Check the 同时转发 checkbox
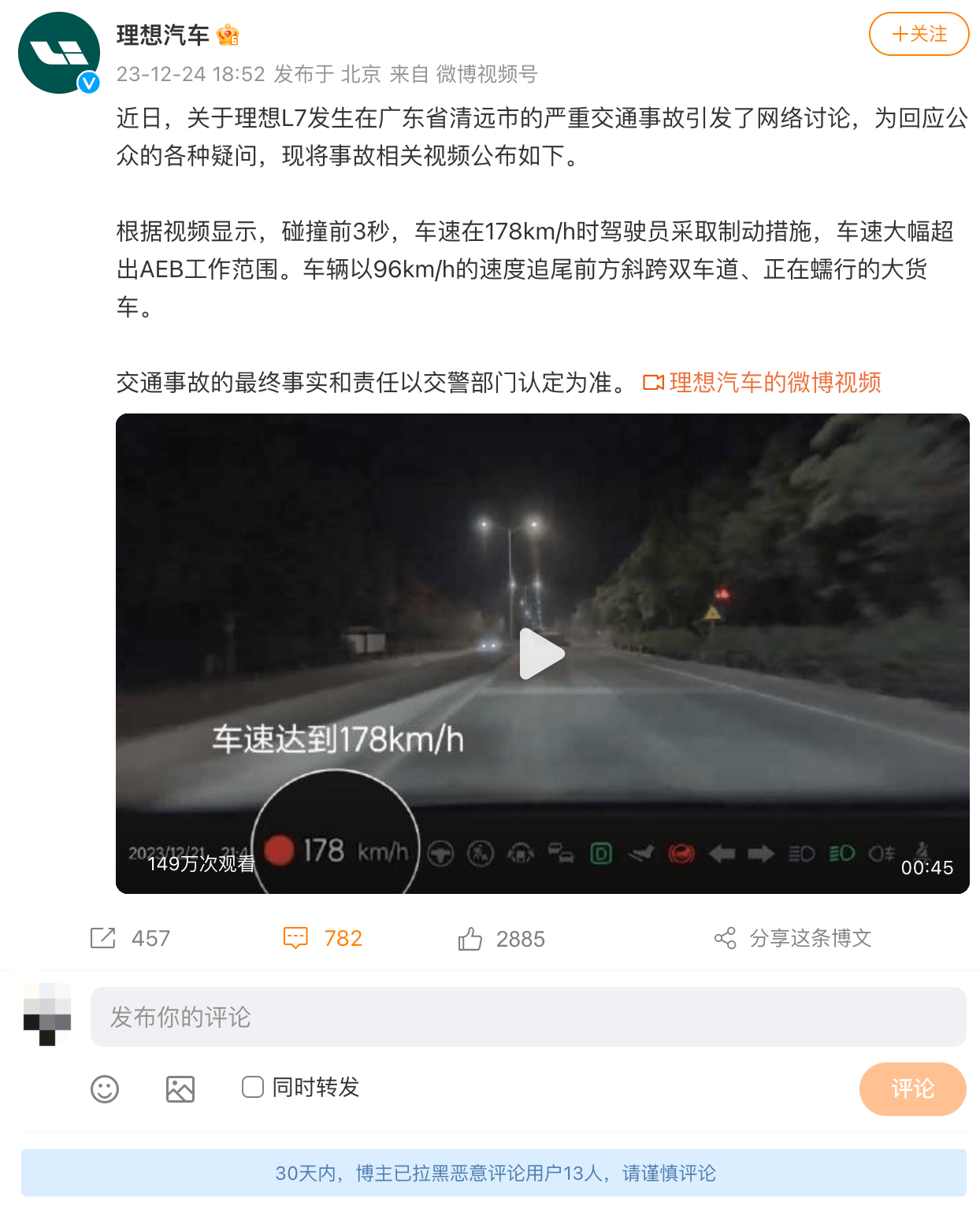980x1205 pixels. pos(252,1088)
